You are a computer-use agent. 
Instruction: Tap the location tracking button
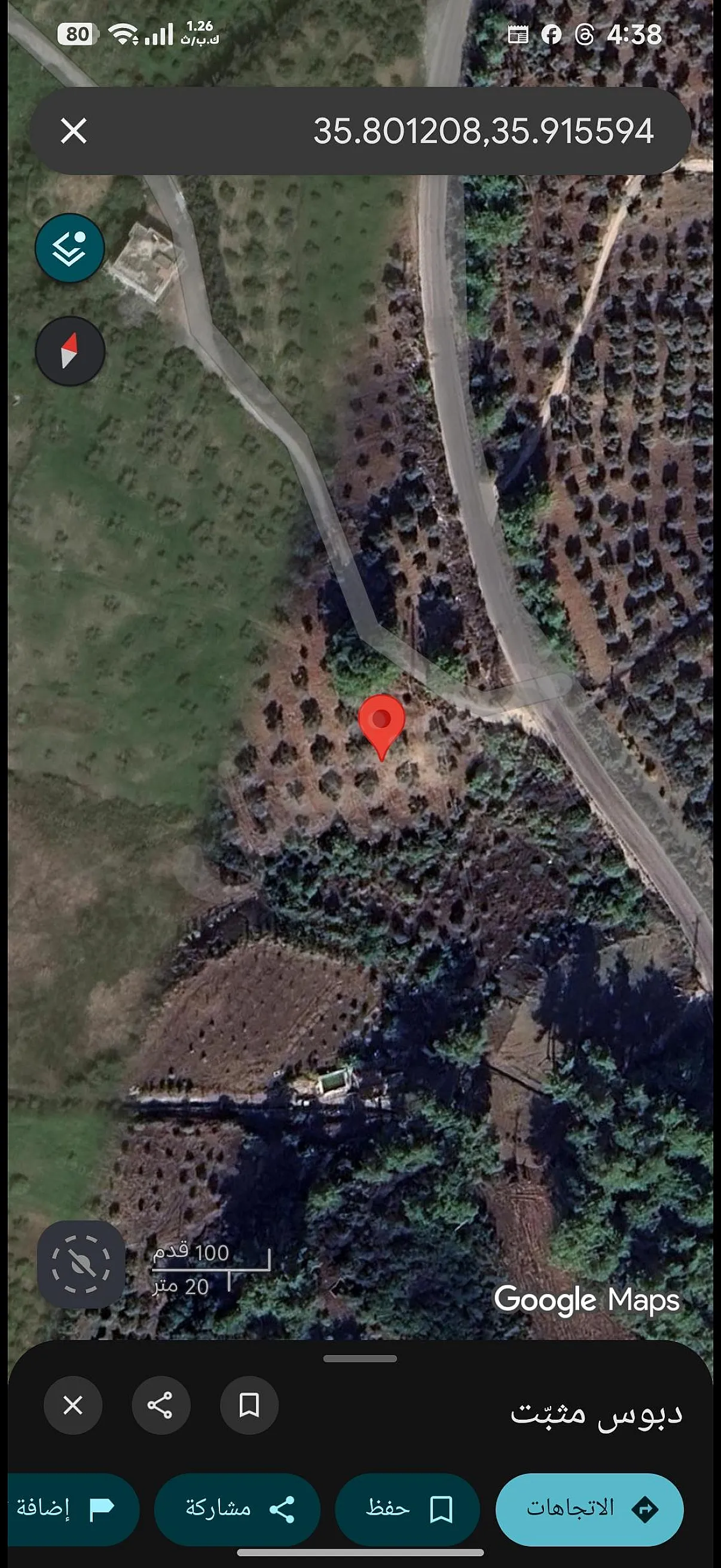pyautogui.click(x=81, y=1264)
